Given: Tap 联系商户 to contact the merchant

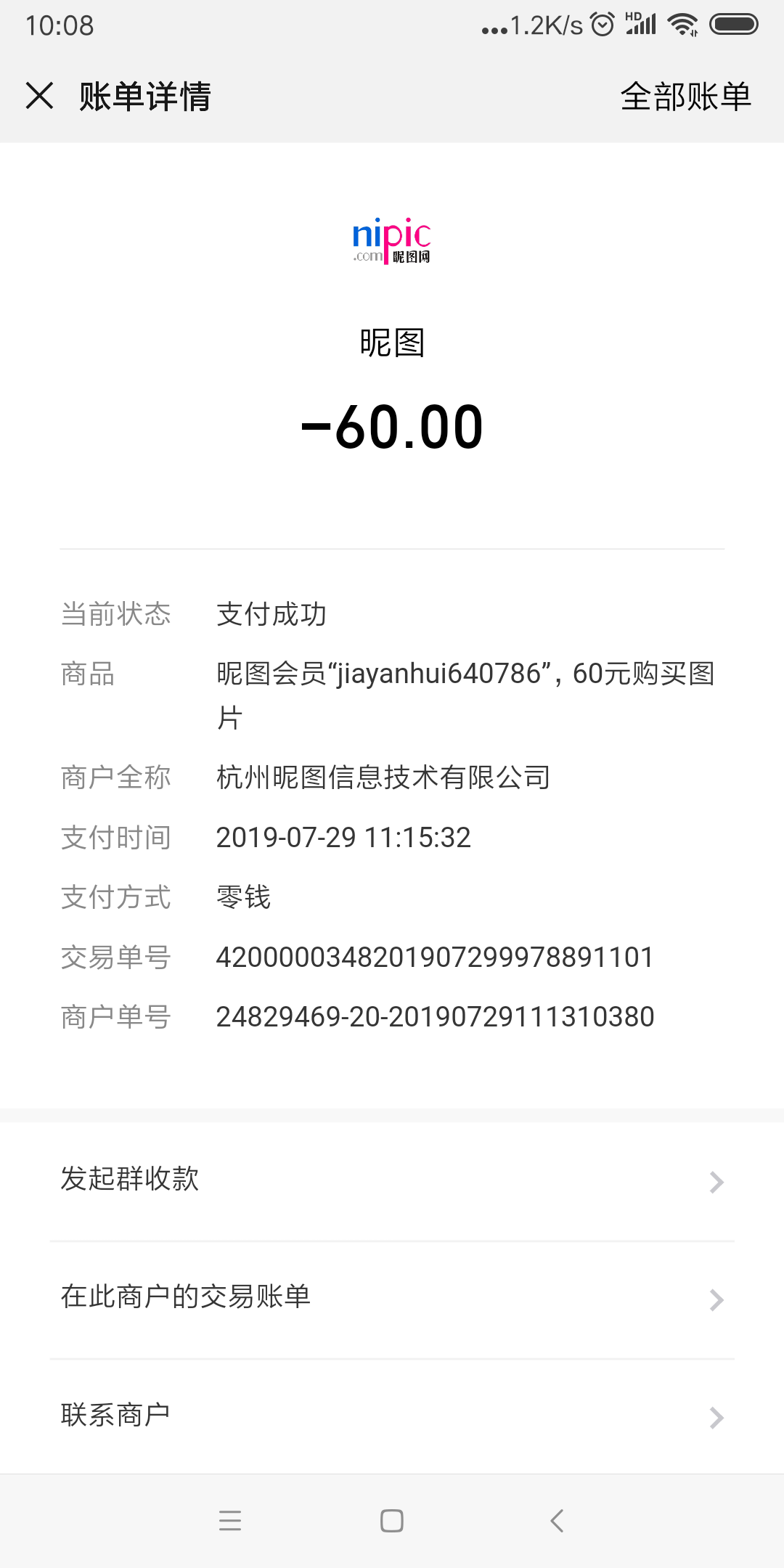Looking at the screenshot, I should pos(392,1416).
